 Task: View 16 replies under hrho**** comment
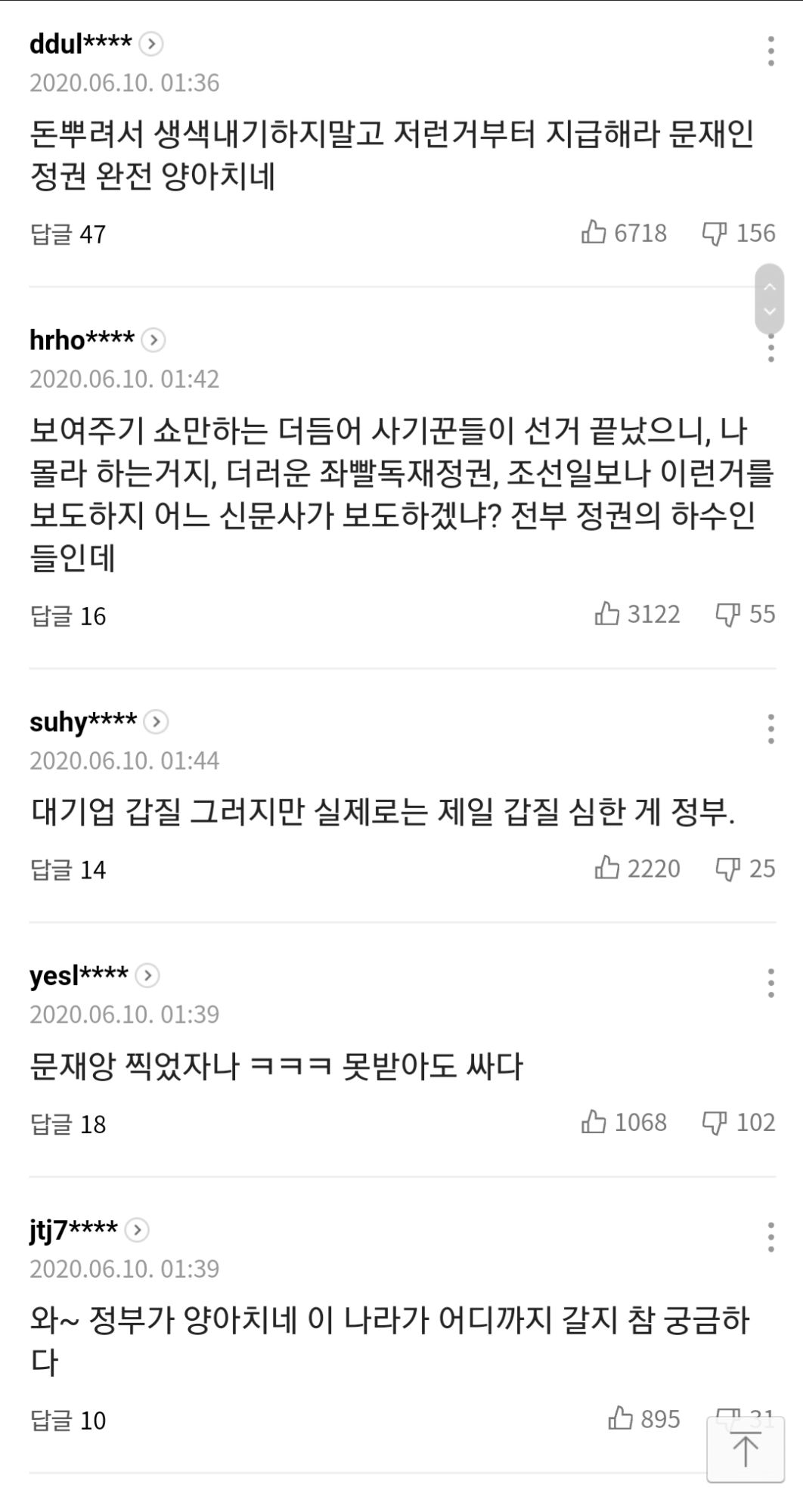(68, 616)
